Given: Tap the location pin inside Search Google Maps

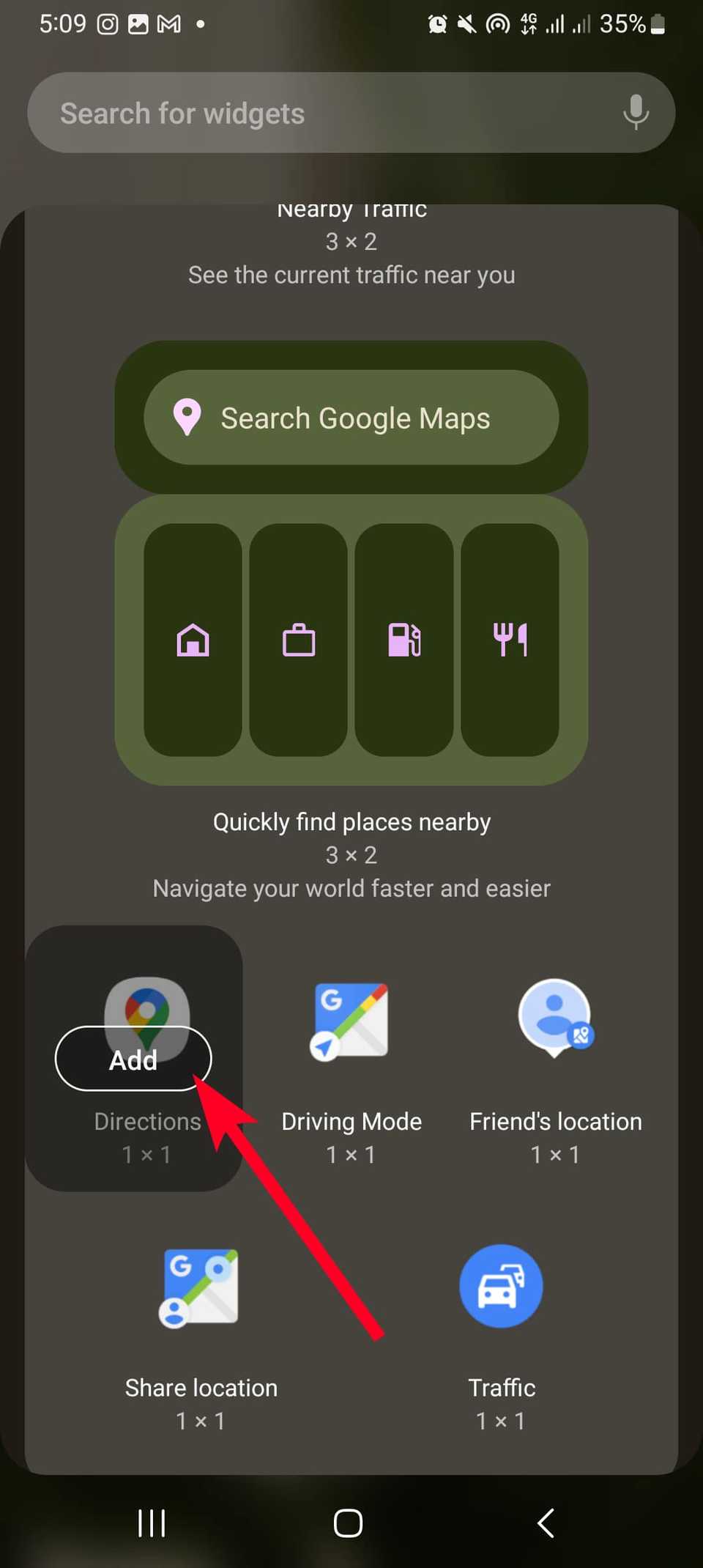Looking at the screenshot, I should coord(188,418).
